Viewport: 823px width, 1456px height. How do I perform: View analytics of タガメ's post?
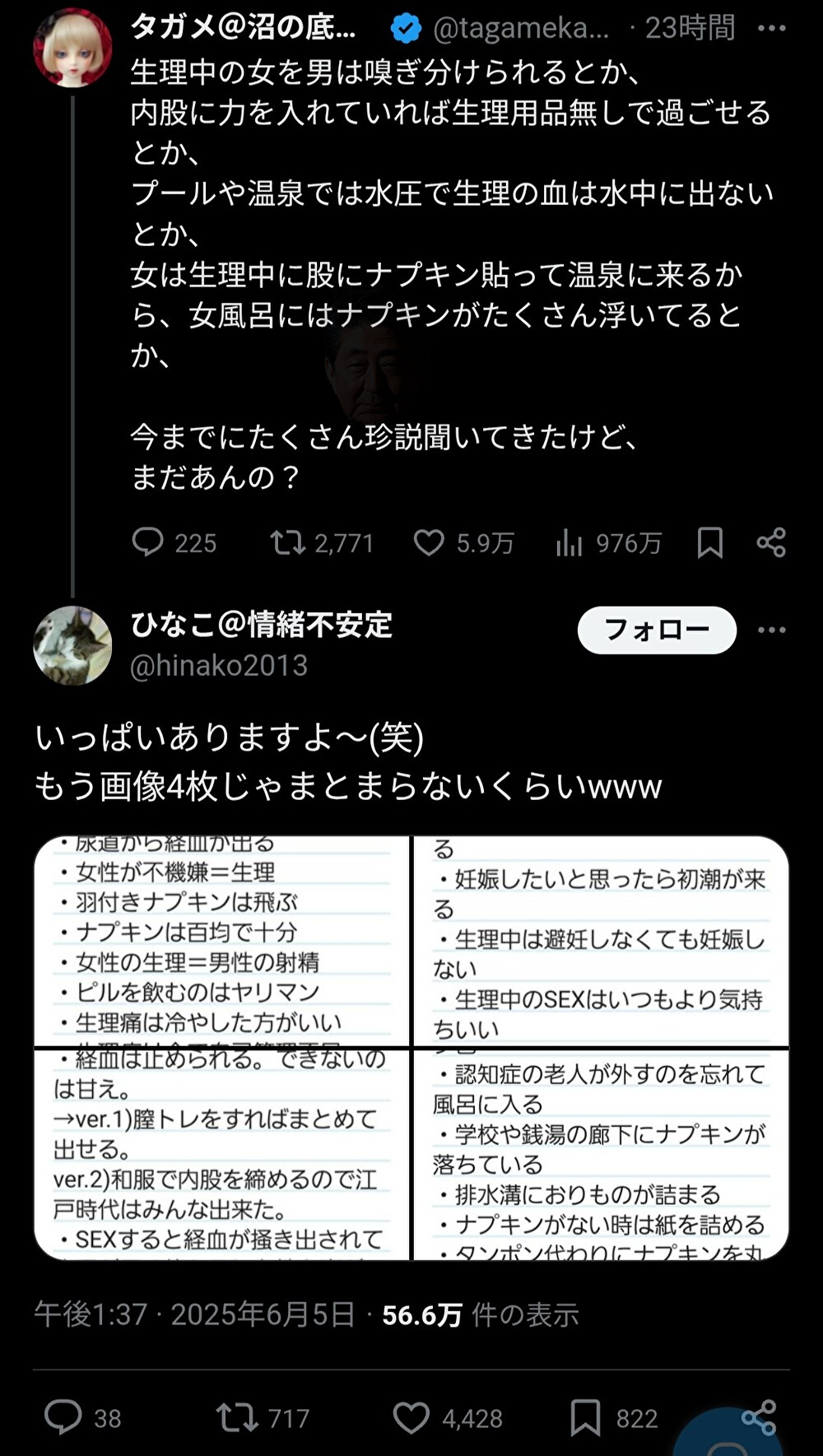pyautogui.click(x=569, y=542)
